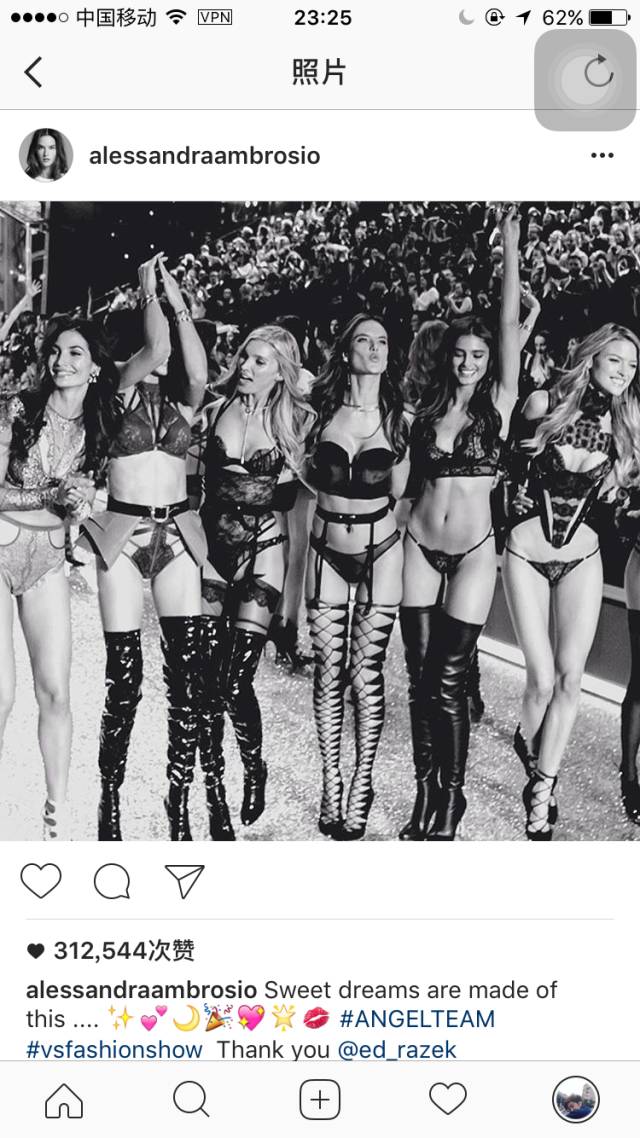Create a new post with the plus tab
Screen dimensions: 640x1138
[320, 1100]
